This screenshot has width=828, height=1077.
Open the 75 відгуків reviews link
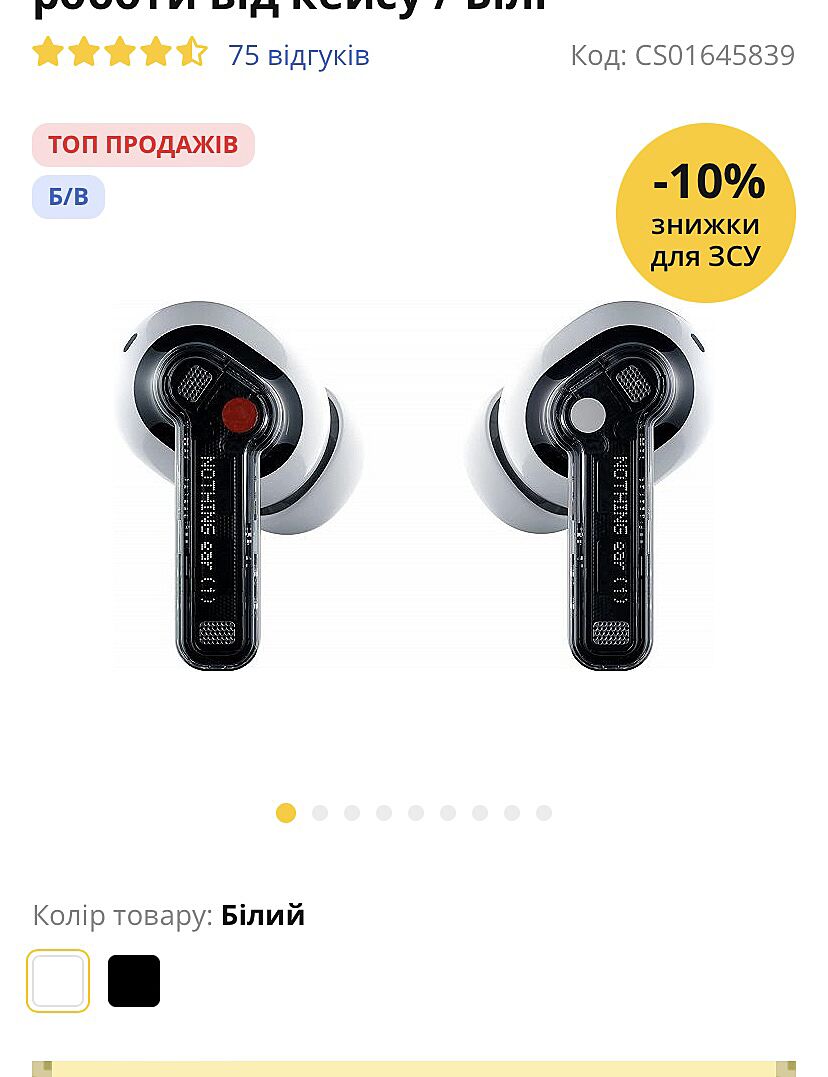click(x=298, y=55)
